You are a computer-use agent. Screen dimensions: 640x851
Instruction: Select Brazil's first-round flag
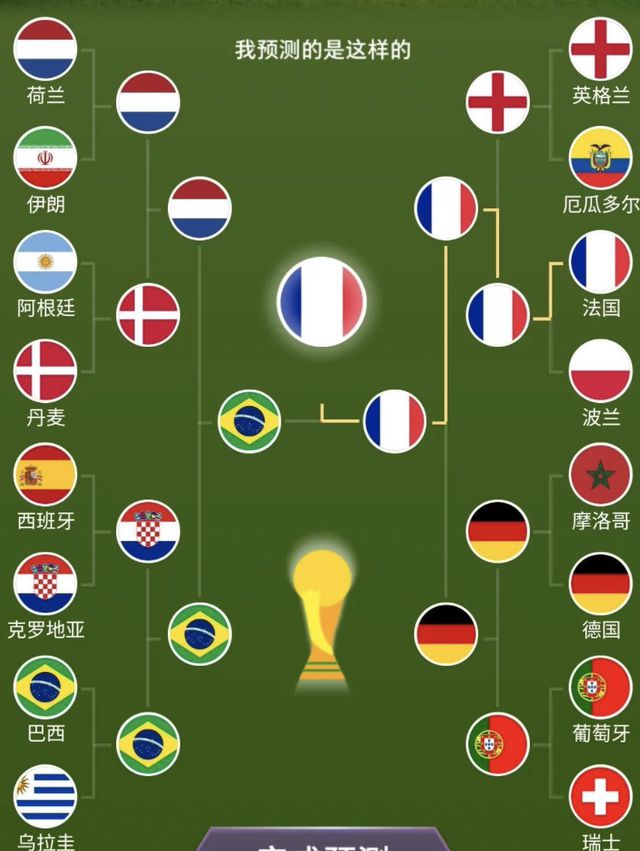coord(45,688)
